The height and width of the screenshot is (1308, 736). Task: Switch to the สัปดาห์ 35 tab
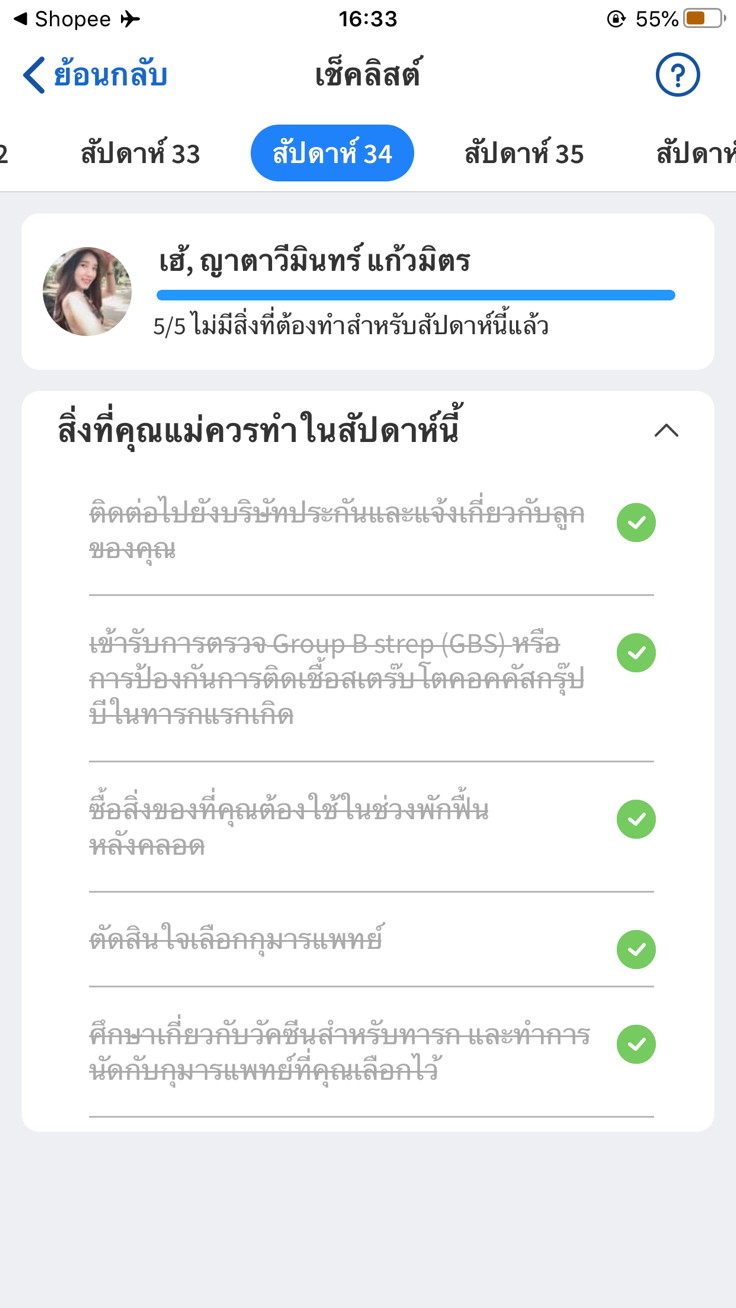(523, 154)
